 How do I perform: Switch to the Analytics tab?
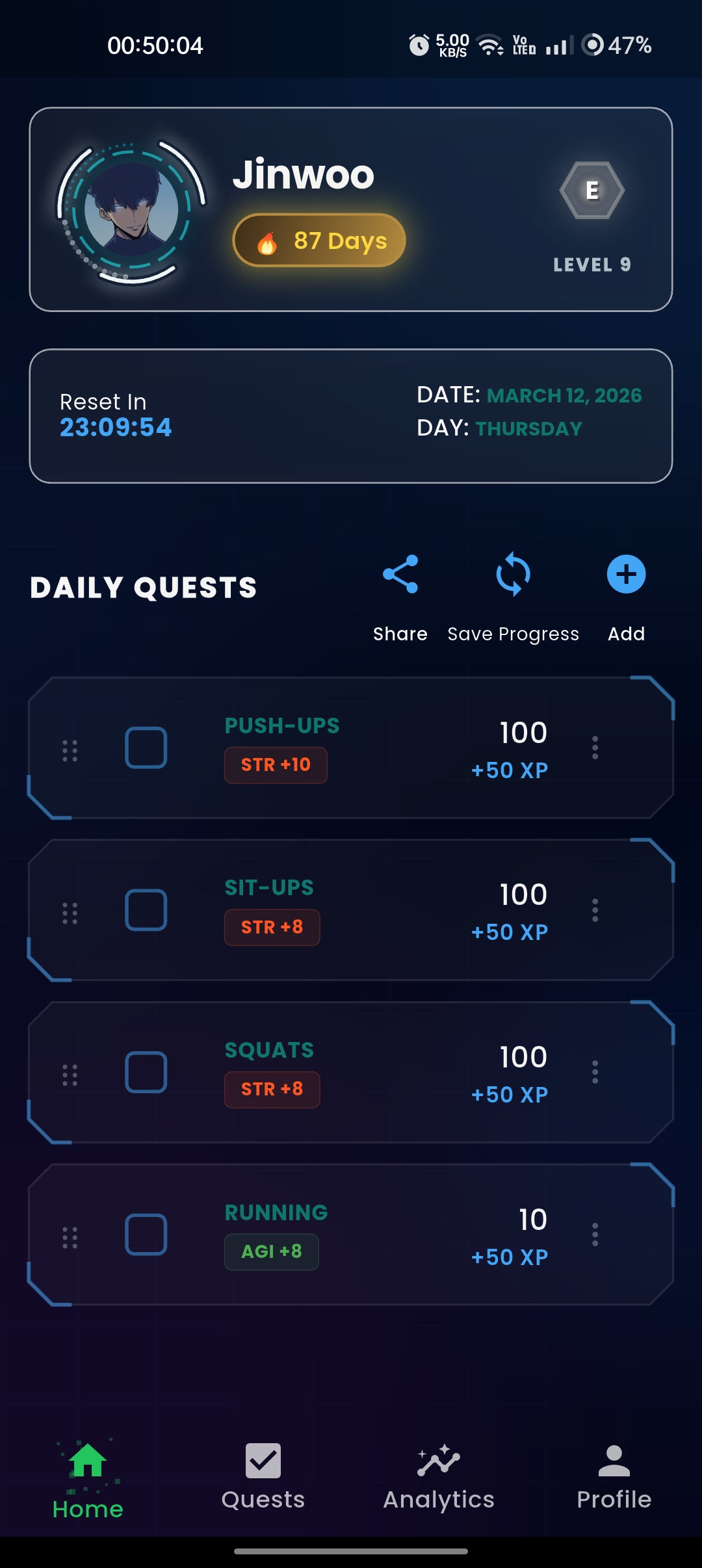(x=439, y=1498)
